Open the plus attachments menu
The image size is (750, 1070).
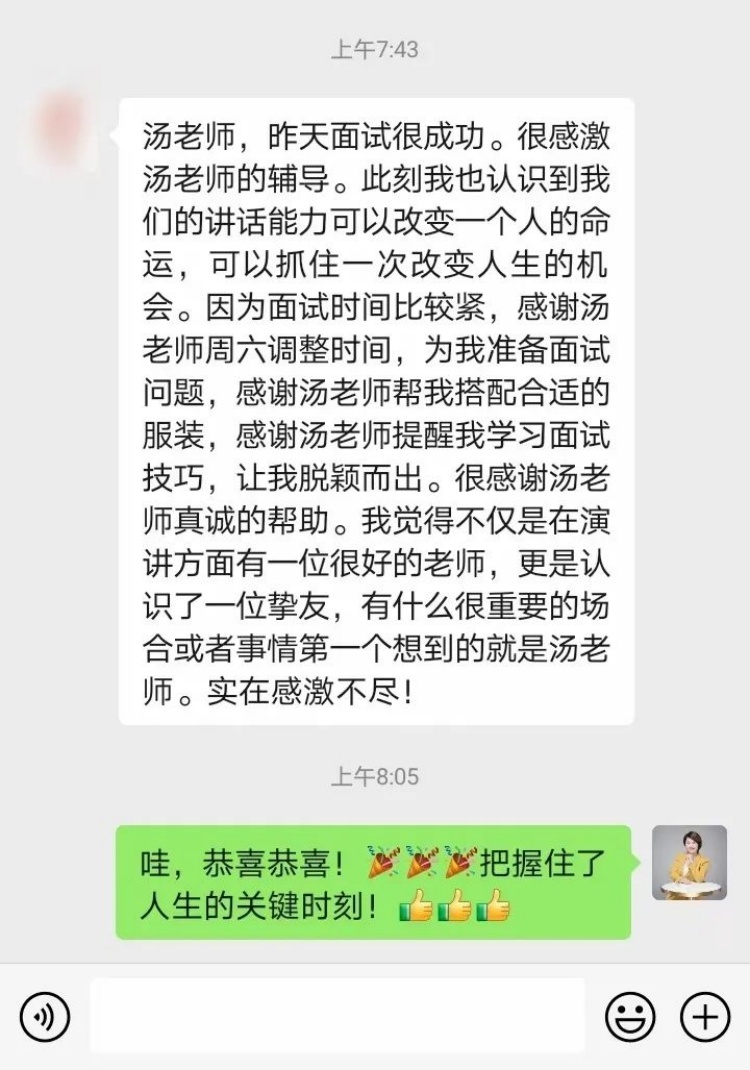point(705,1017)
